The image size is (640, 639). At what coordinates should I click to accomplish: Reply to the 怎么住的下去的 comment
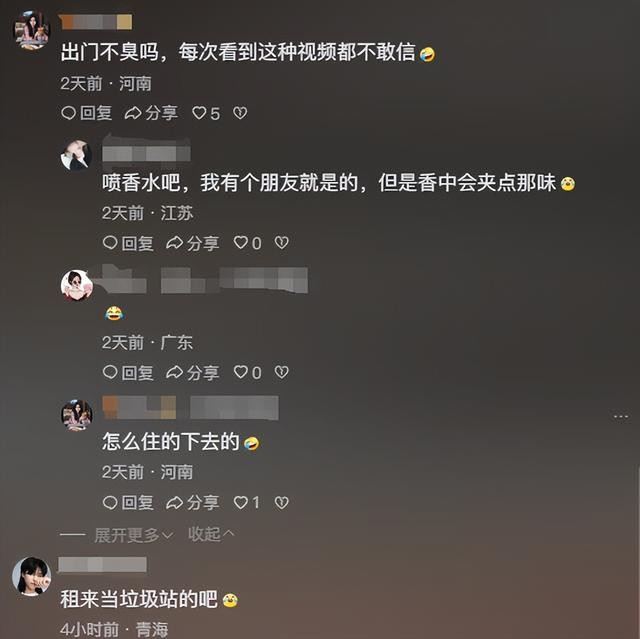click(x=128, y=502)
